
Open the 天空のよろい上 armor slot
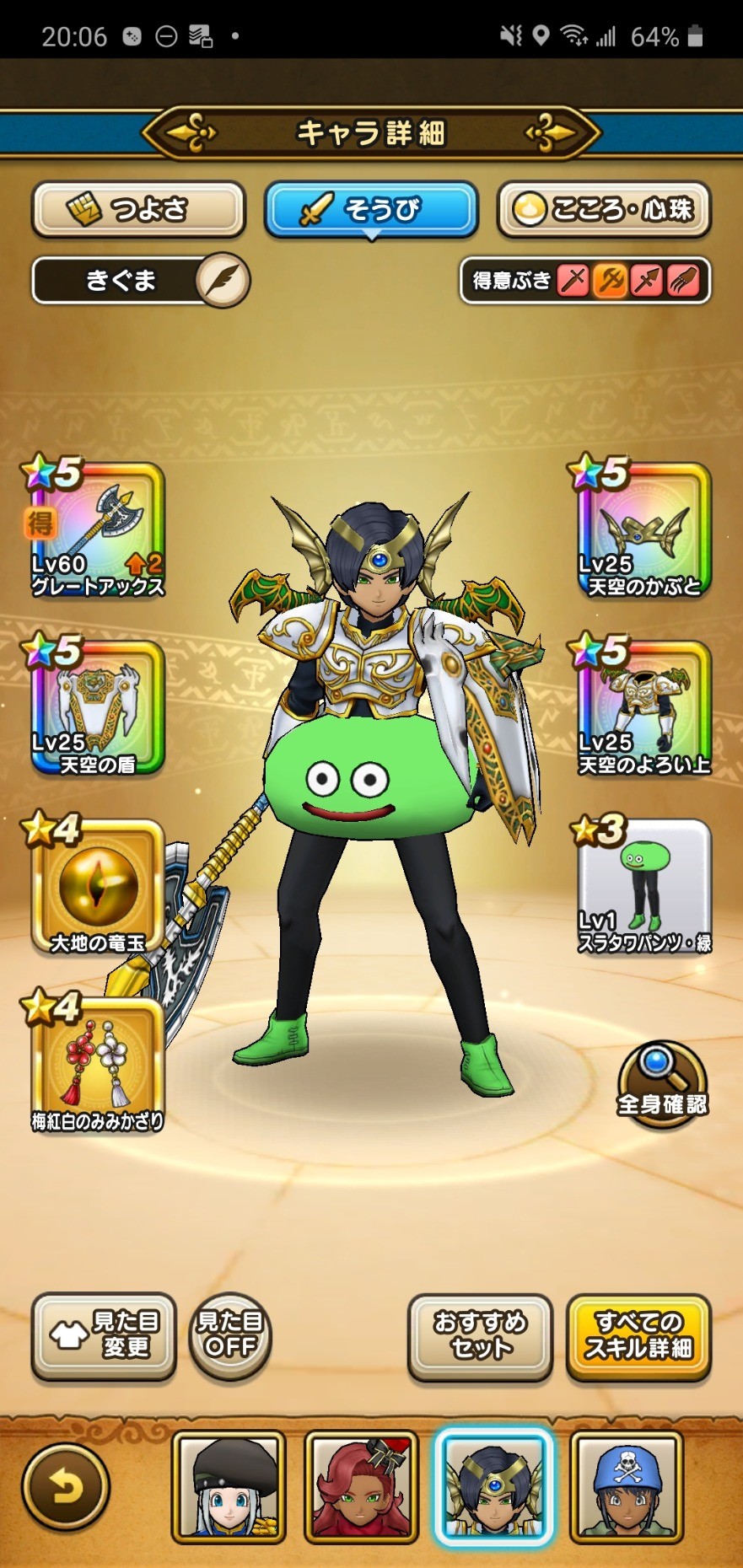(x=644, y=708)
